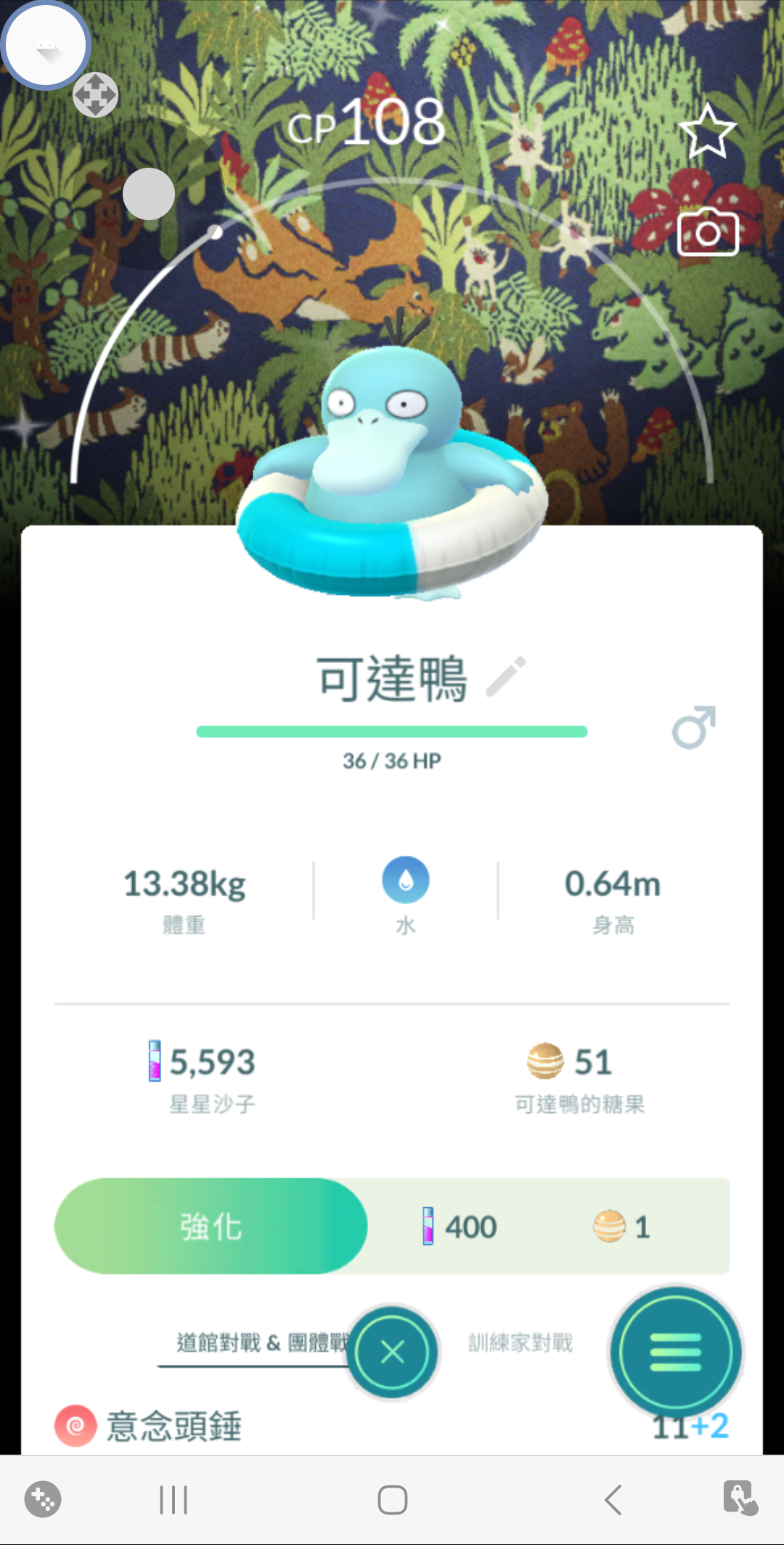Image resolution: width=784 pixels, height=1545 pixels.
Task: Tap the 強化 power up button
Action: (211, 1226)
